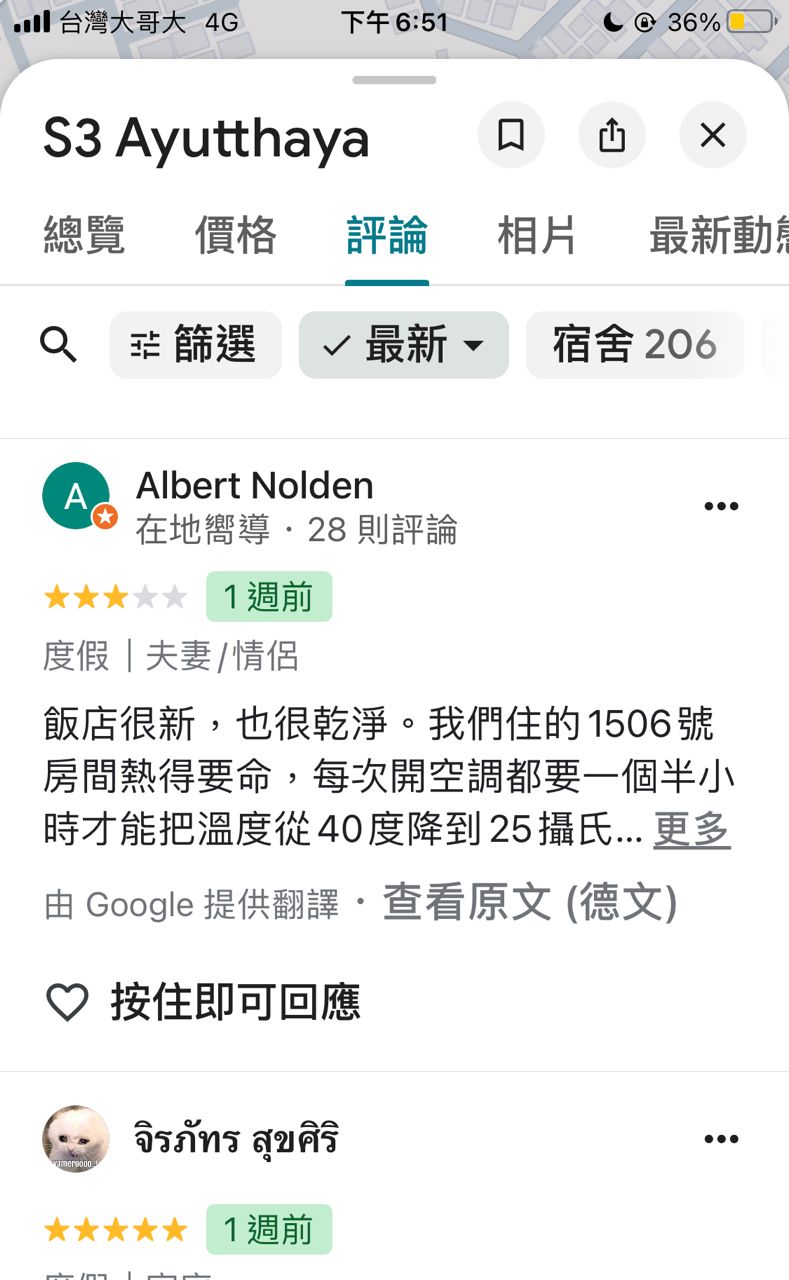Open the 相片 tab

(537, 236)
